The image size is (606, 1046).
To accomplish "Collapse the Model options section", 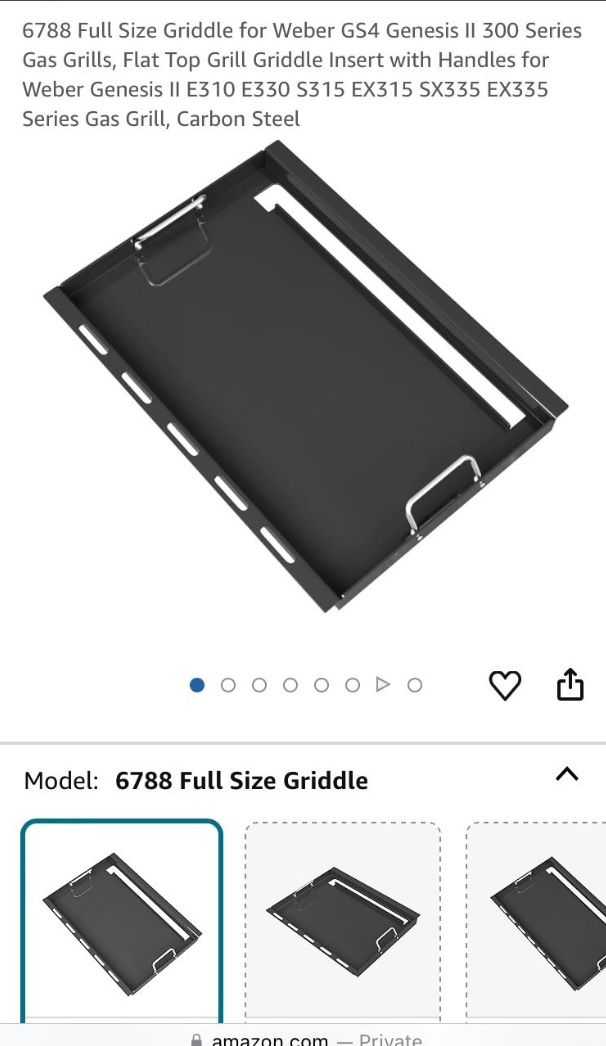I will coord(567,774).
